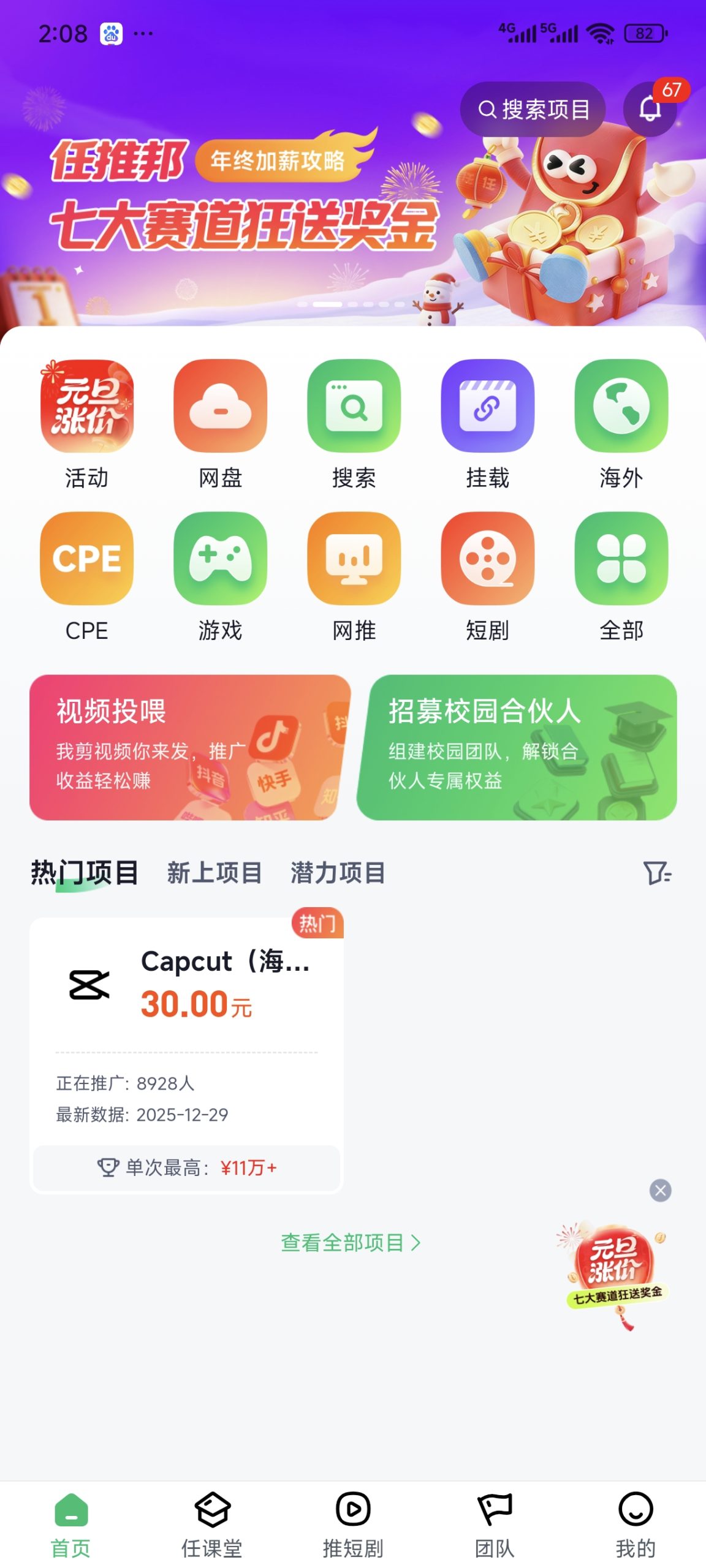The height and width of the screenshot is (1568, 706).
Task: Open the 搜索项目 search box
Action: 533,110
